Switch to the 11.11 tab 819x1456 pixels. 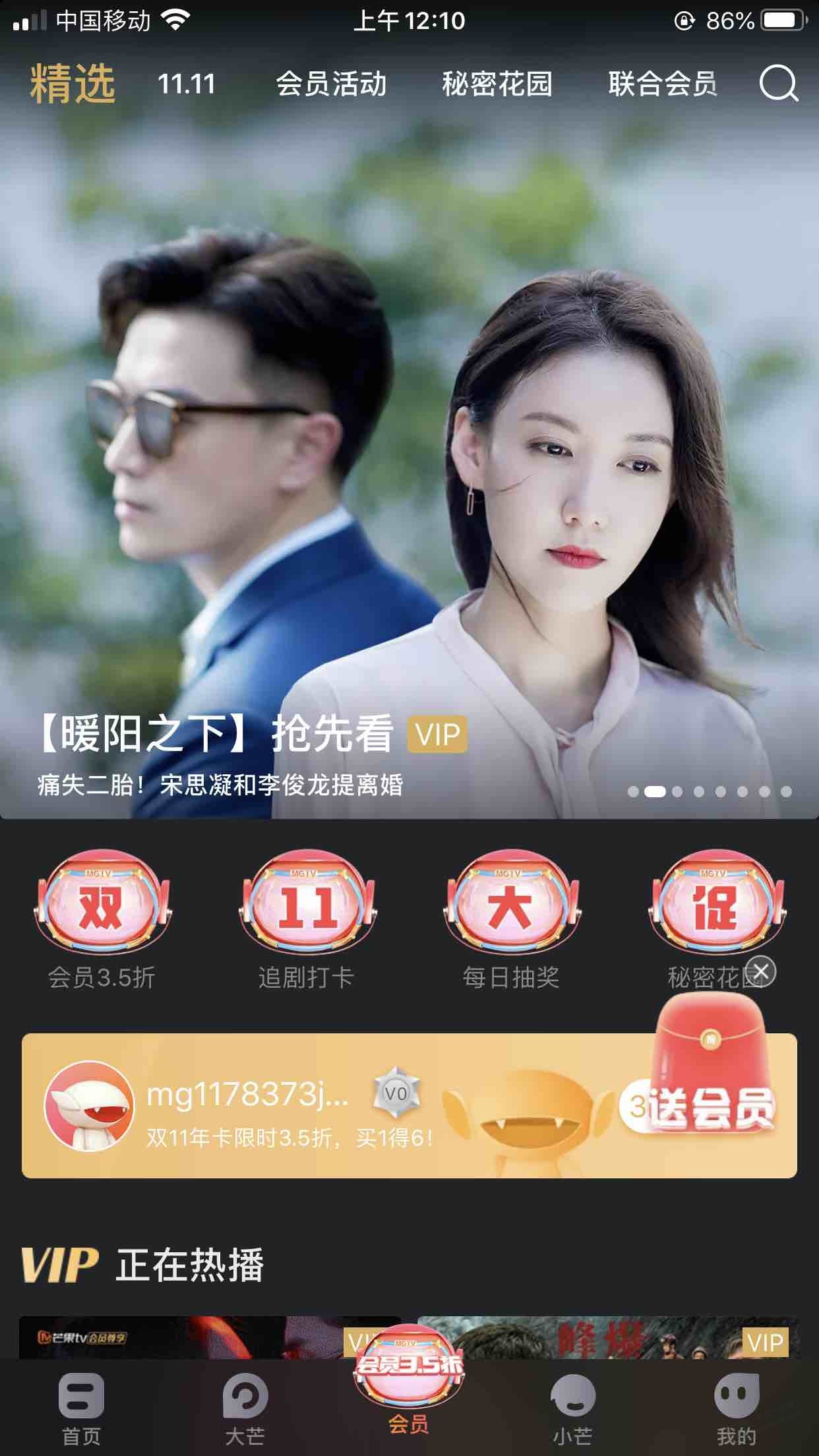187,84
